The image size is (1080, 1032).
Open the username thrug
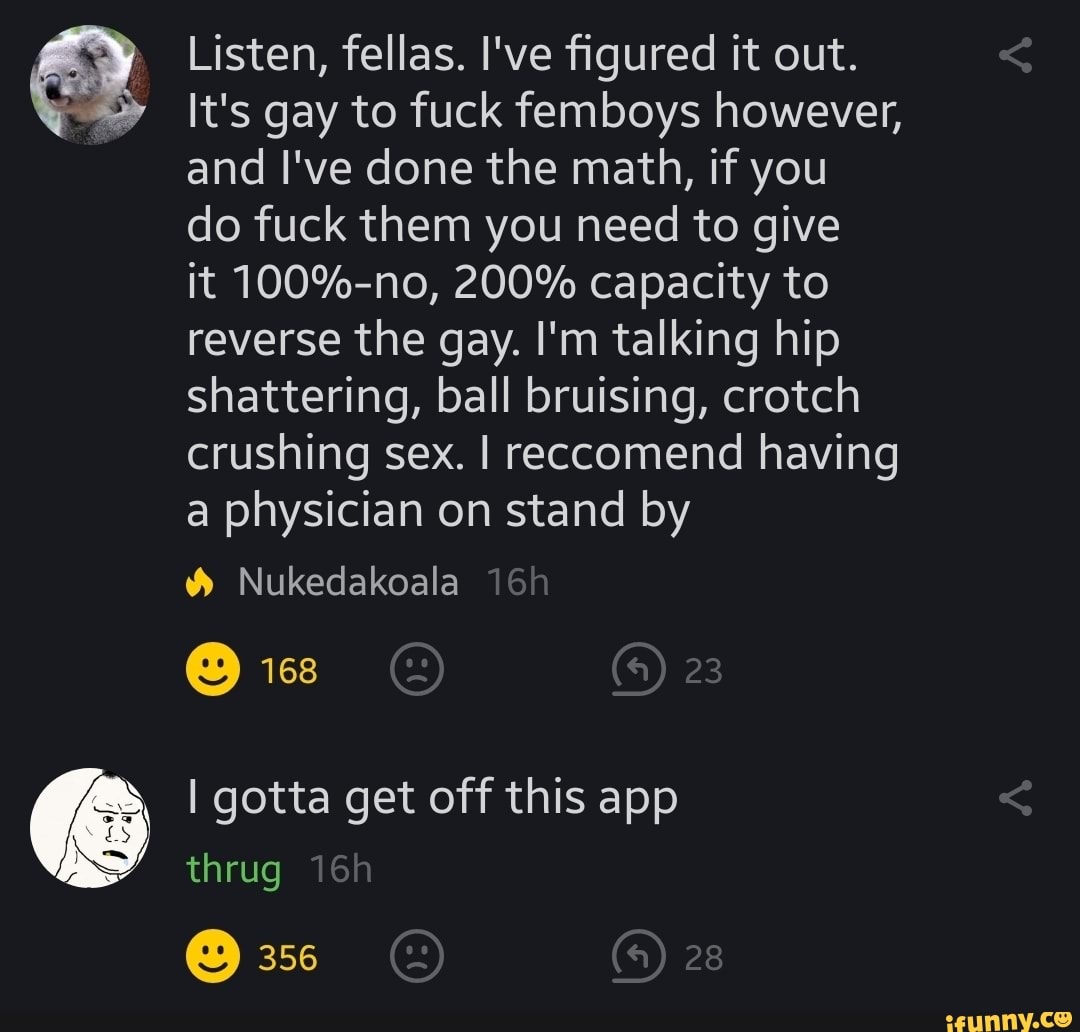[x=235, y=870]
